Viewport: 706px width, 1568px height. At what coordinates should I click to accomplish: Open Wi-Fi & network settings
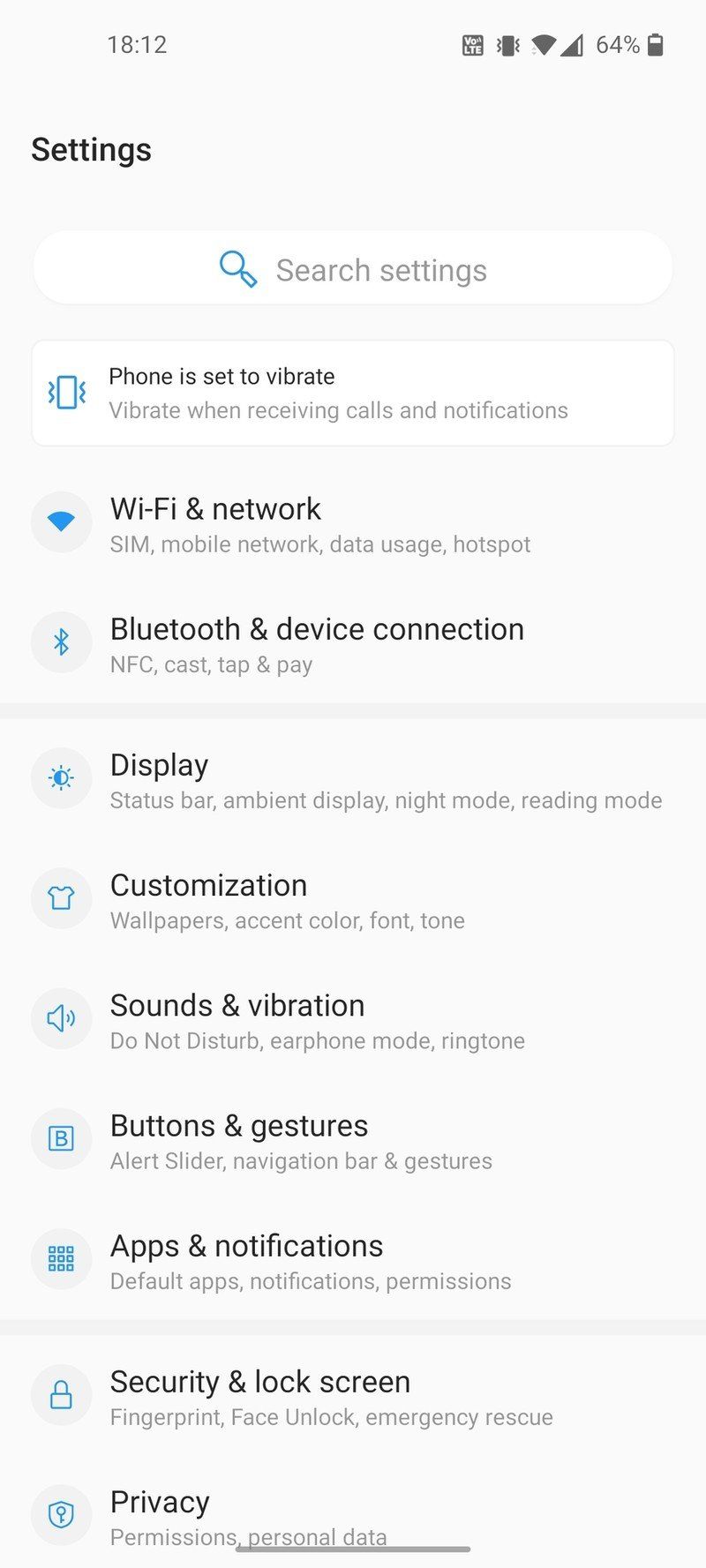(x=353, y=521)
